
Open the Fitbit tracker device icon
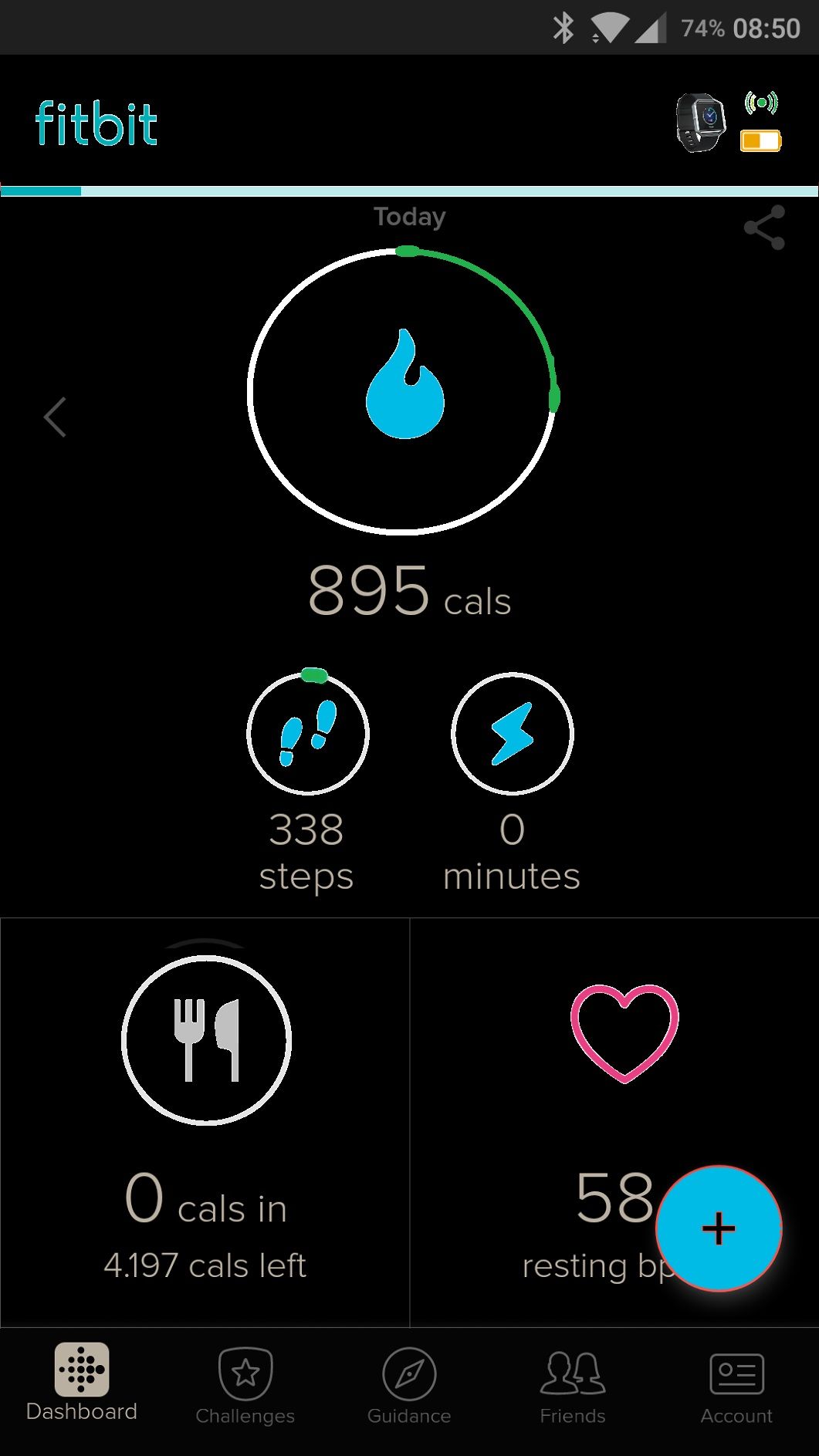[x=700, y=123]
